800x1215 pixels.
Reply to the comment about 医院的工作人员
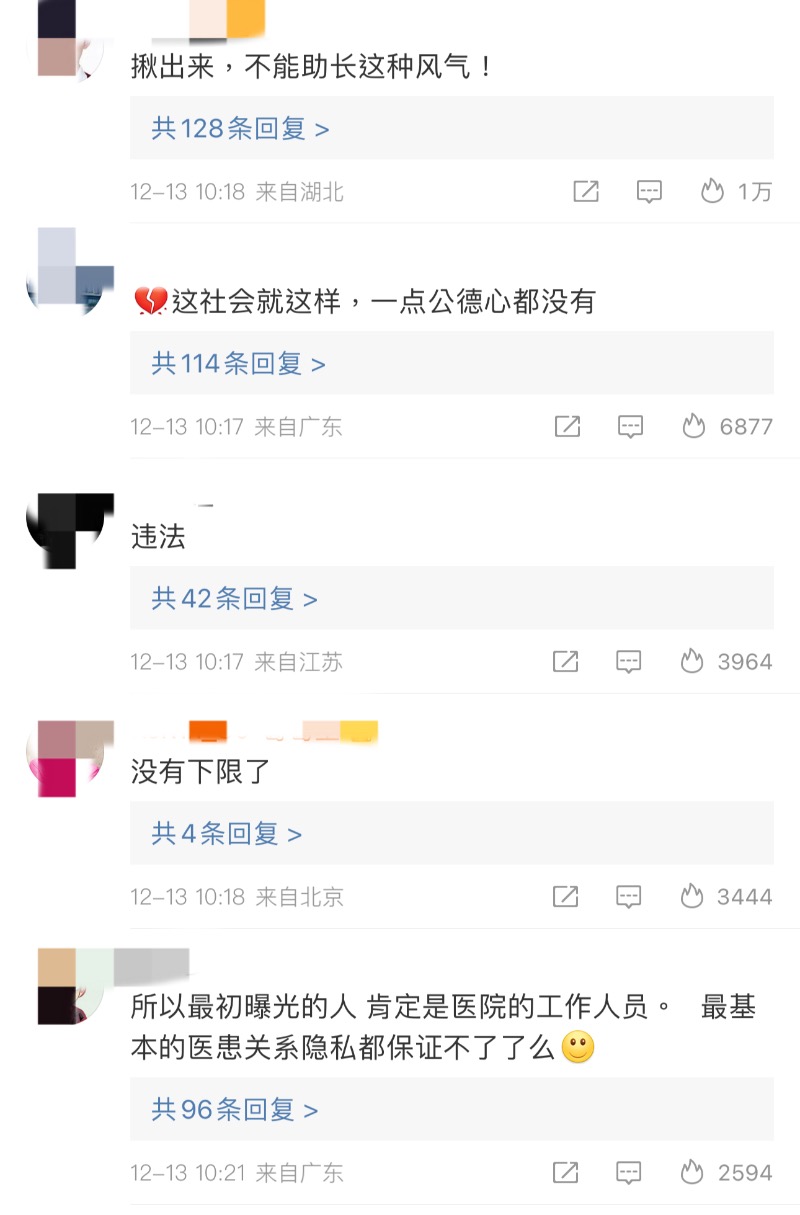coord(628,1172)
